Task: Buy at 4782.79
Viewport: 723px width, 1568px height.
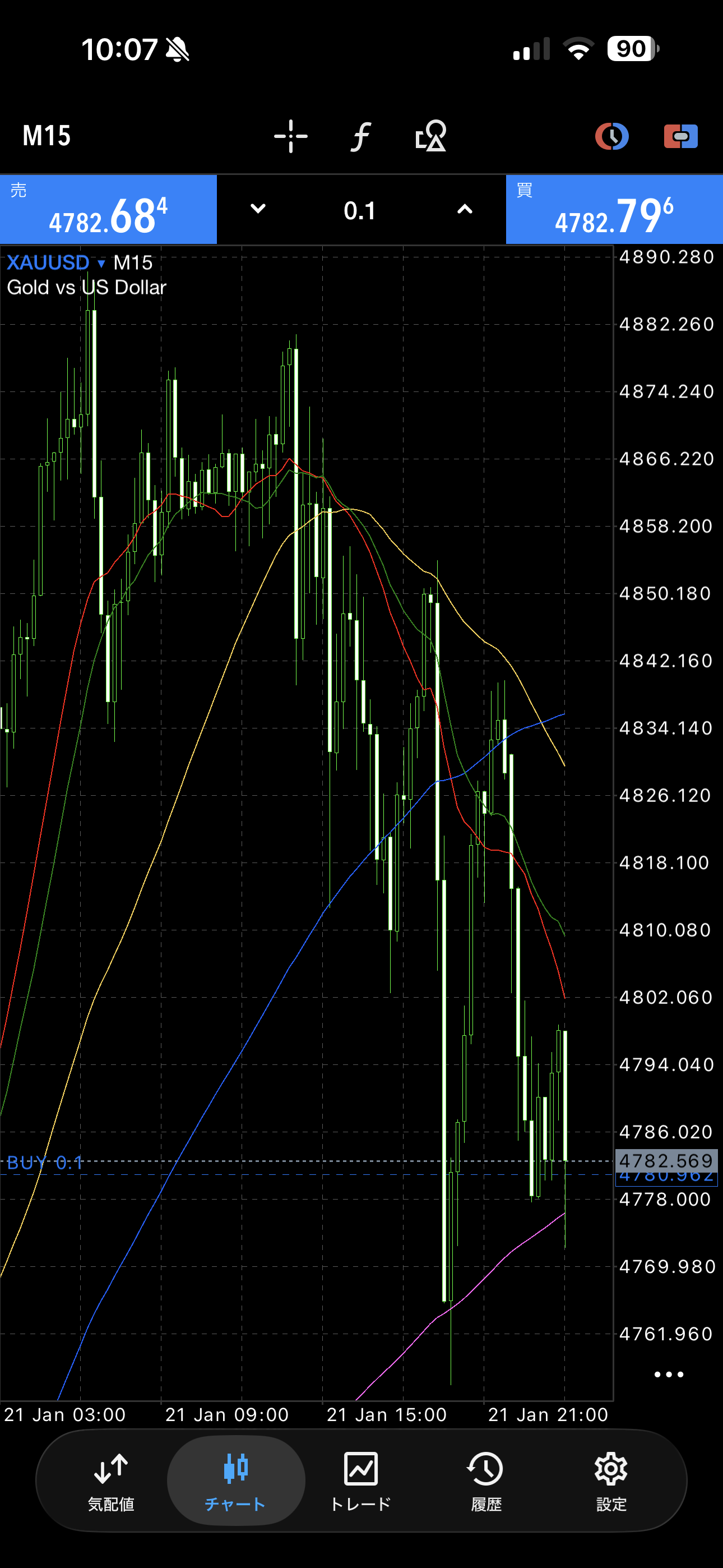Action: (614, 210)
